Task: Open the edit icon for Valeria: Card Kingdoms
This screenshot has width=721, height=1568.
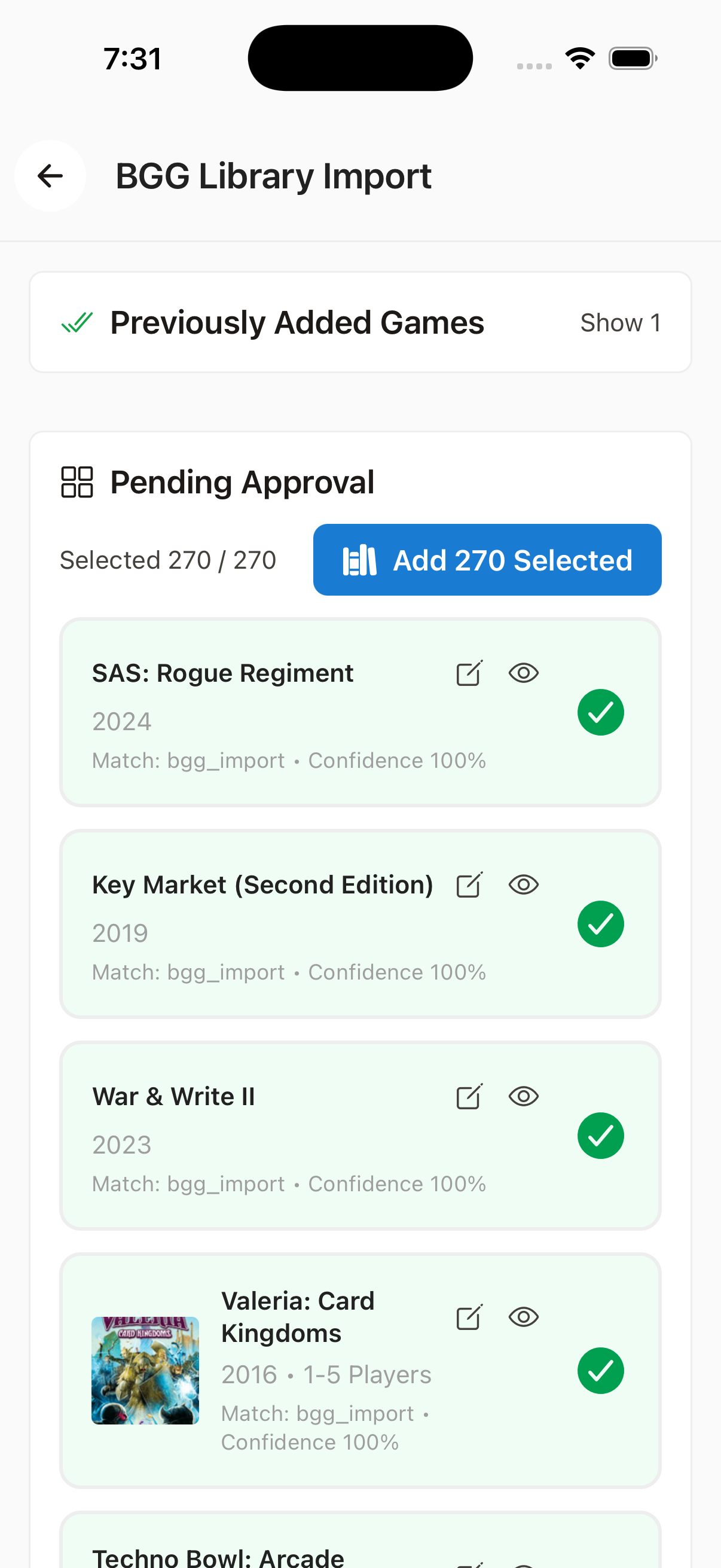Action: [468, 1317]
